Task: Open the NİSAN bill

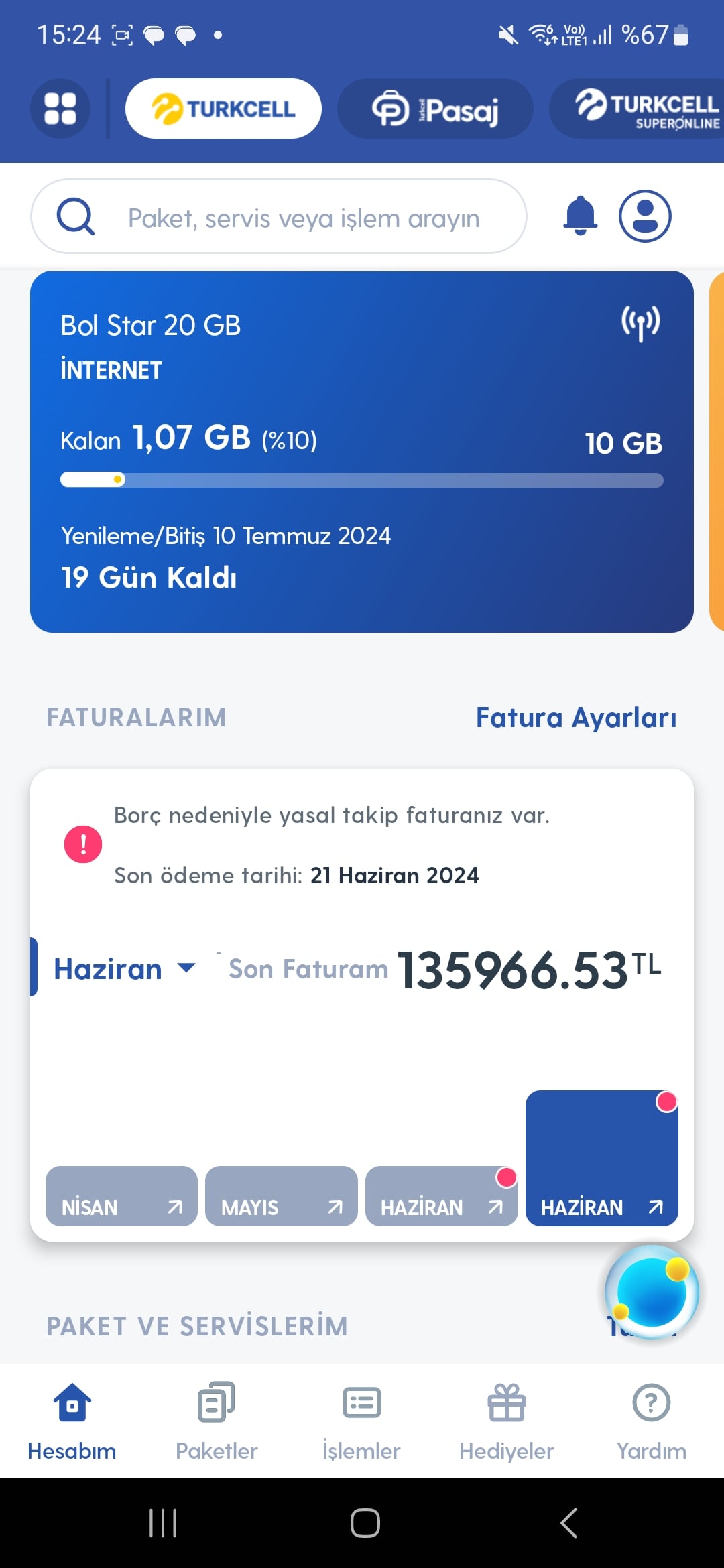Action: pos(121,1196)
